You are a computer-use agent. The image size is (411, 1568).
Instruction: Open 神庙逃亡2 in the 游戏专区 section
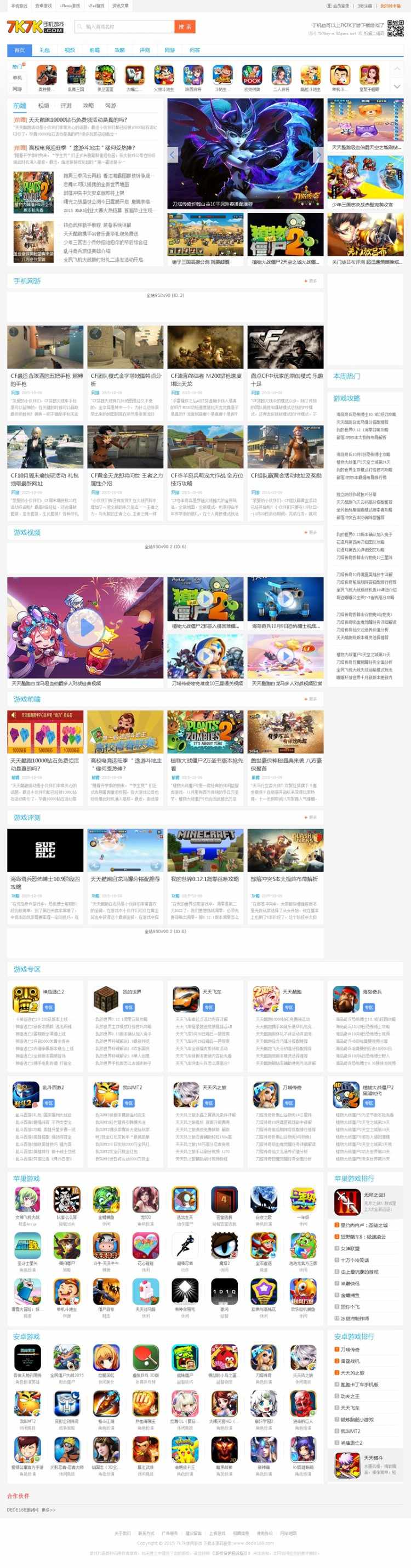coord(53,992)
